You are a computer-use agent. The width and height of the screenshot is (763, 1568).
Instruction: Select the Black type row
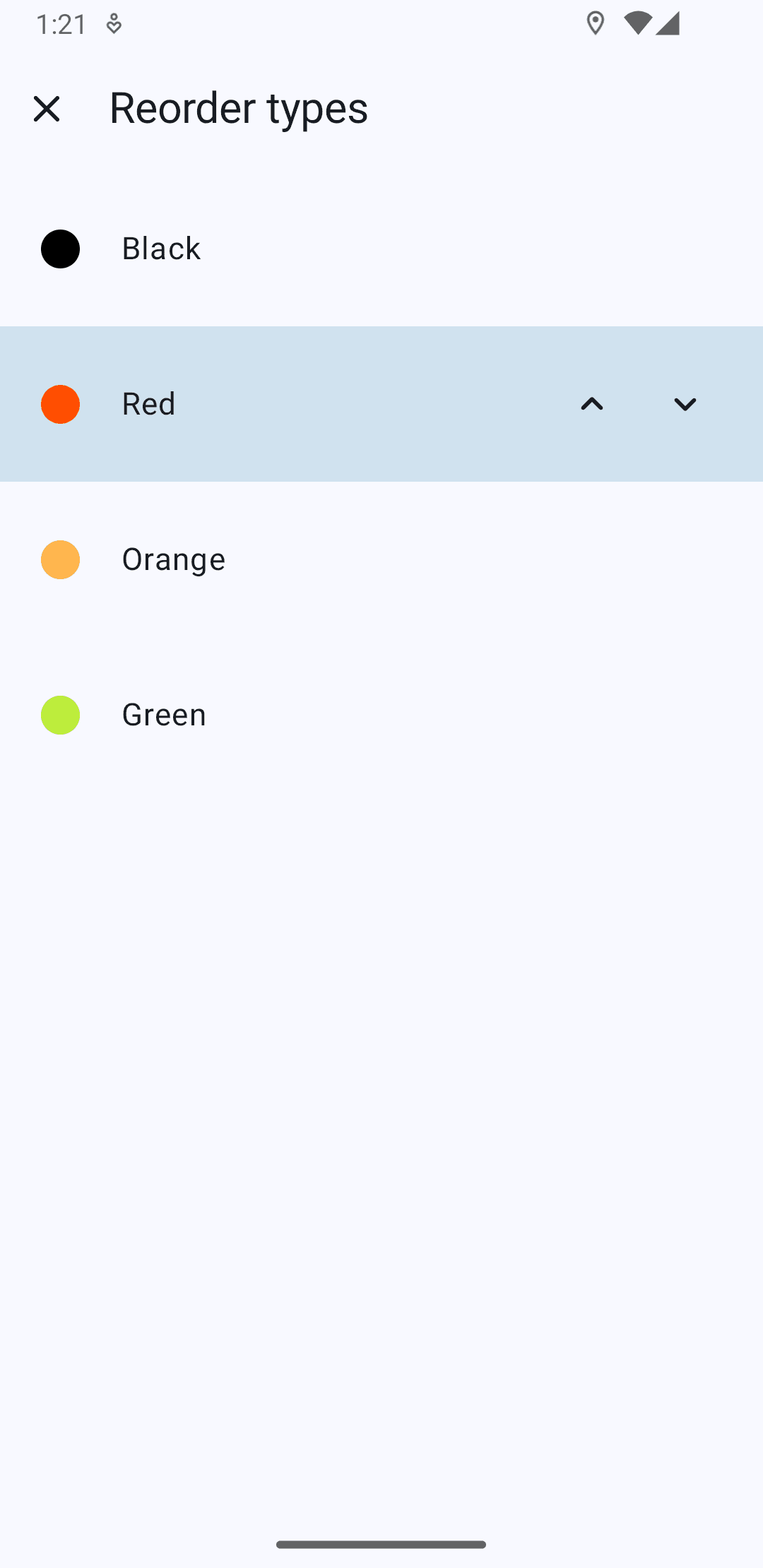tap(381, 249)
